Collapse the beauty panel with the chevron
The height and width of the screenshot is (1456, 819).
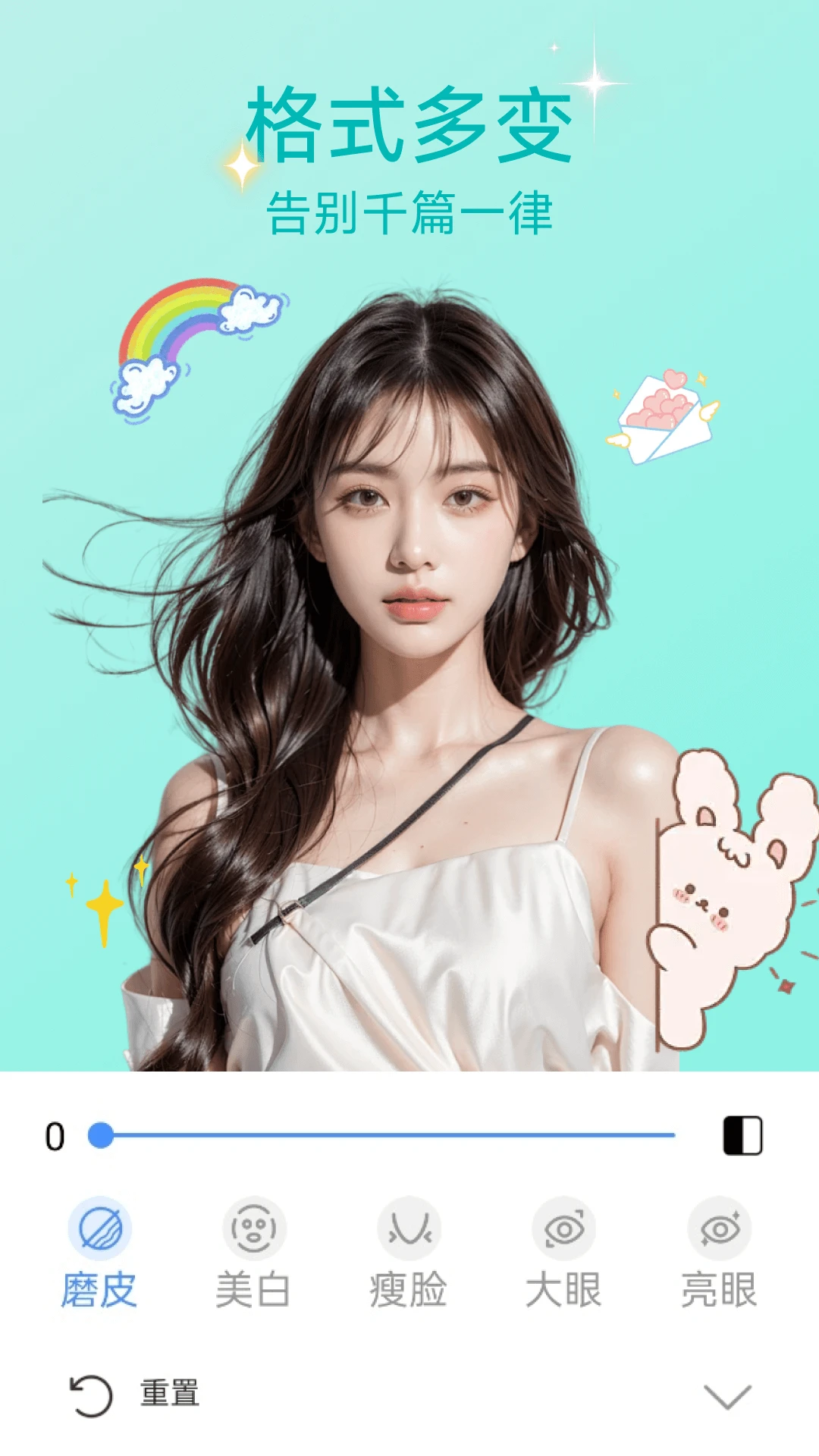point(726,1396)
